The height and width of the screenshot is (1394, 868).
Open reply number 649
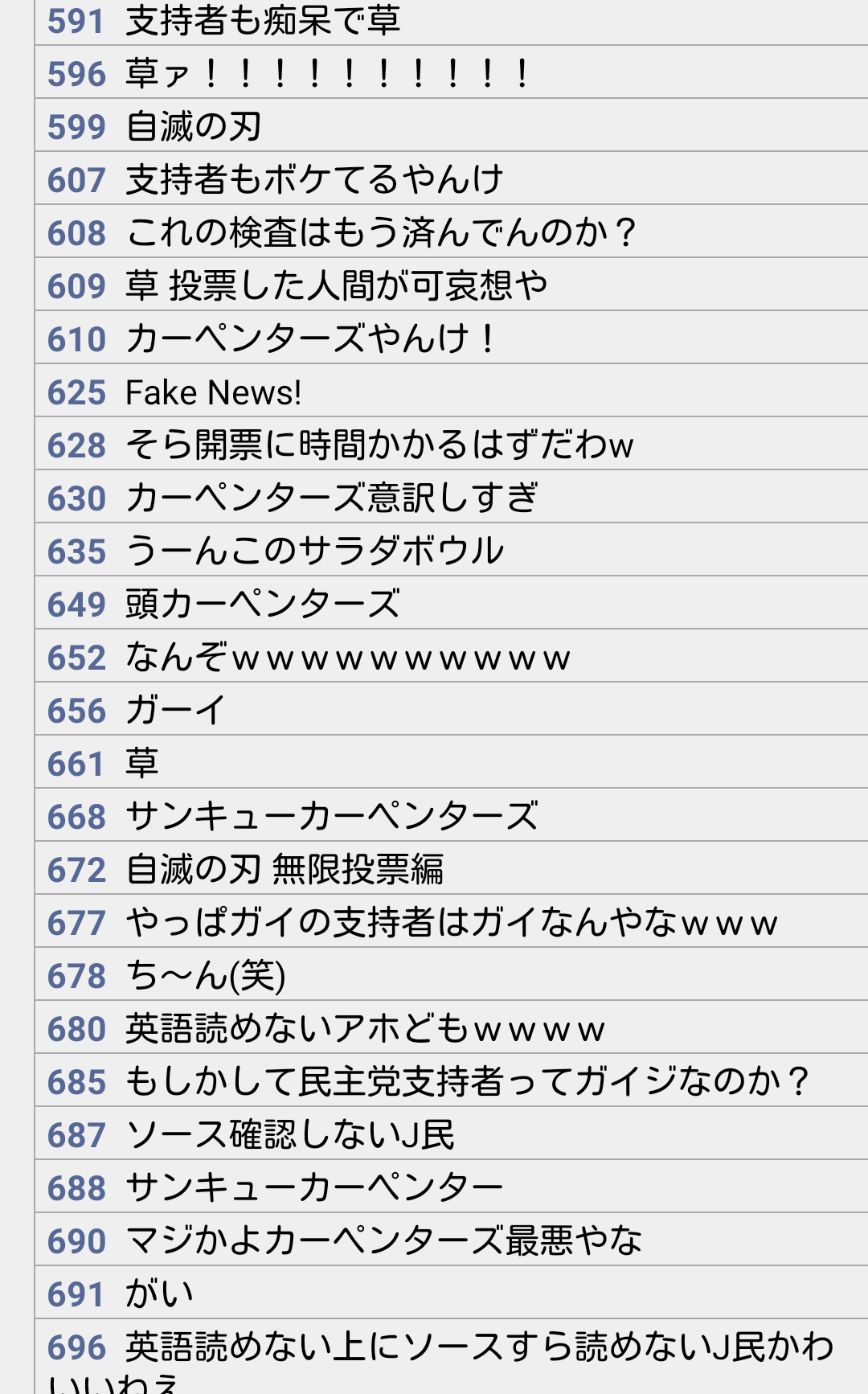click(76, 605)
